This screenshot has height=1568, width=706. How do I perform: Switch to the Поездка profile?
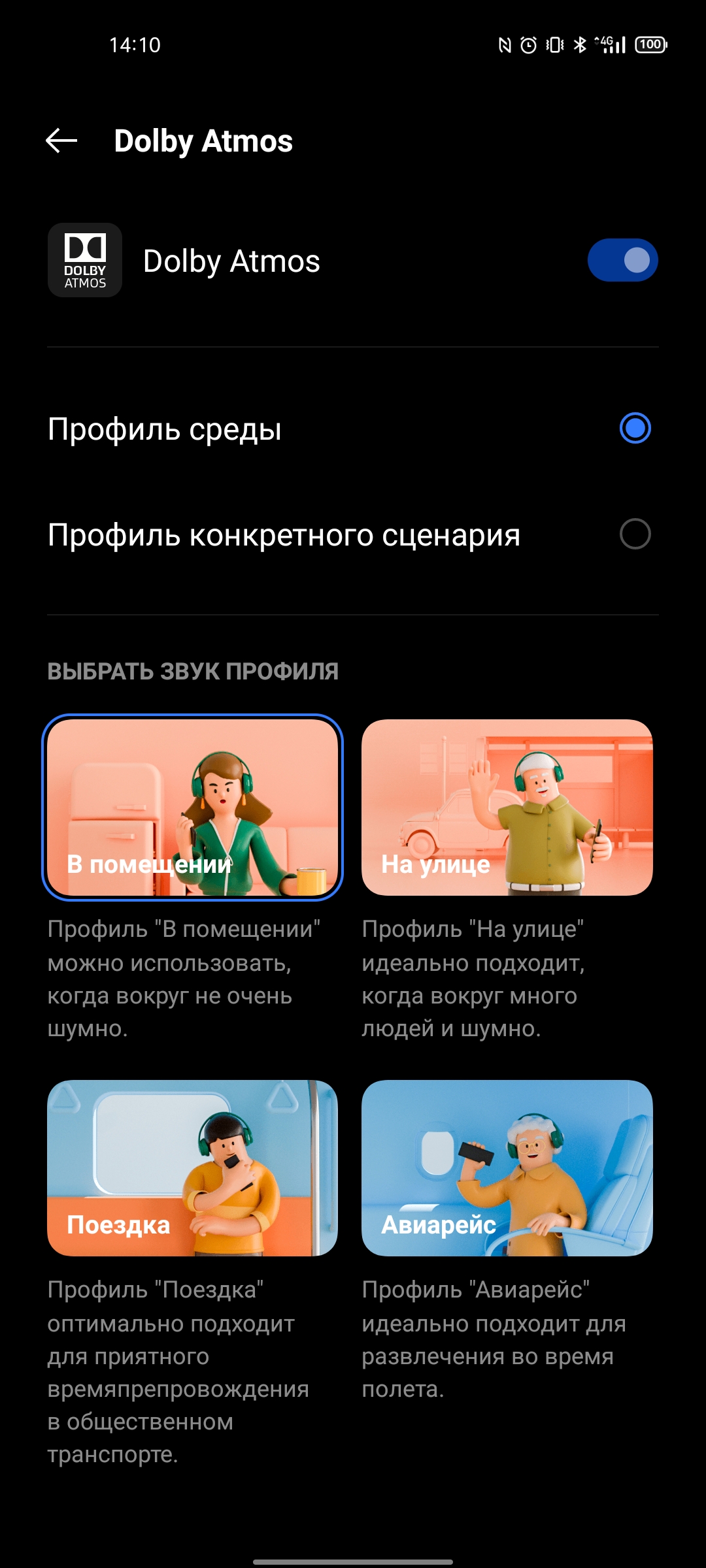[192, 1168]
